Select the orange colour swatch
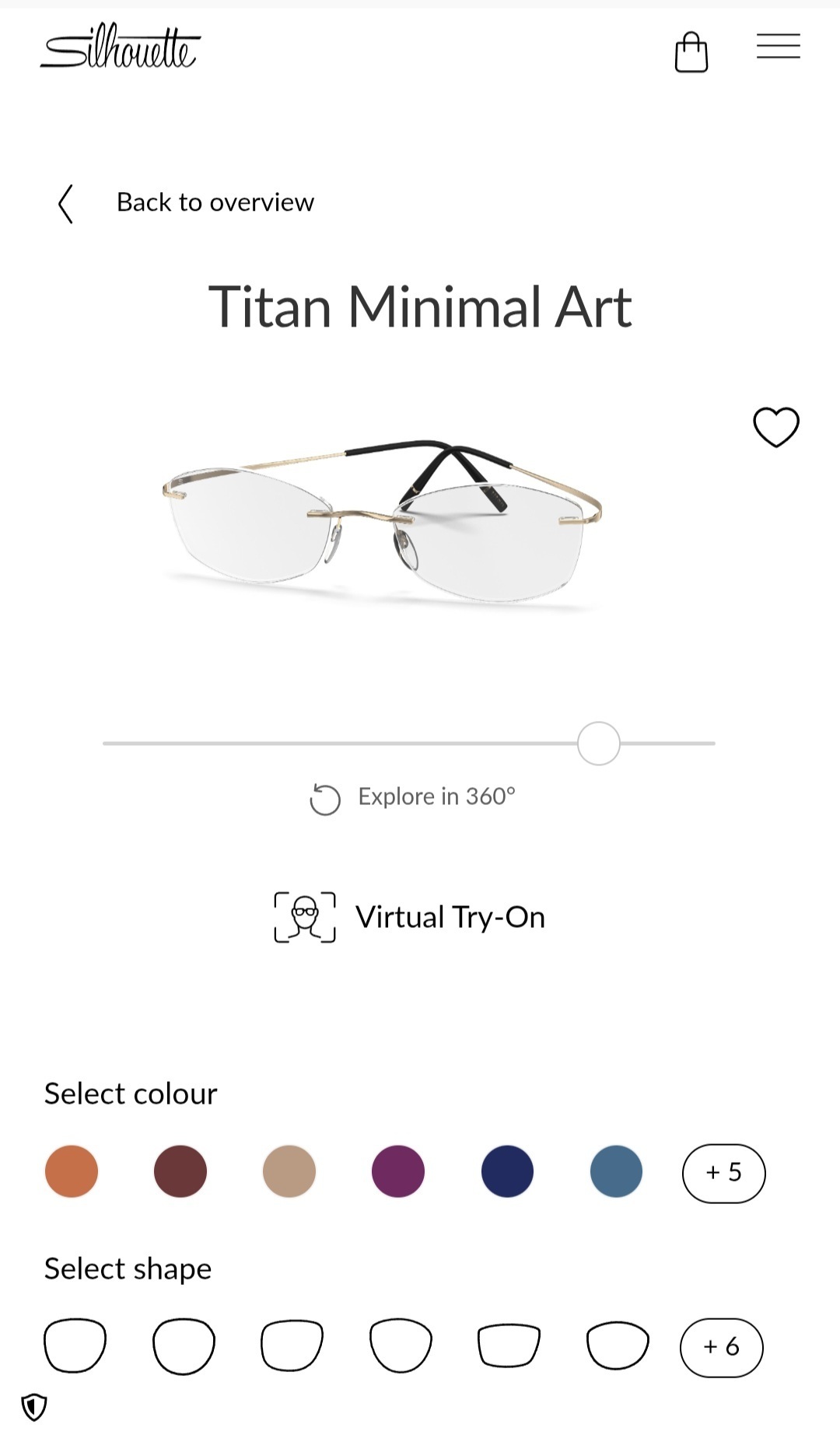Screen dimensions: 840x1435 tap(72, 1171)
